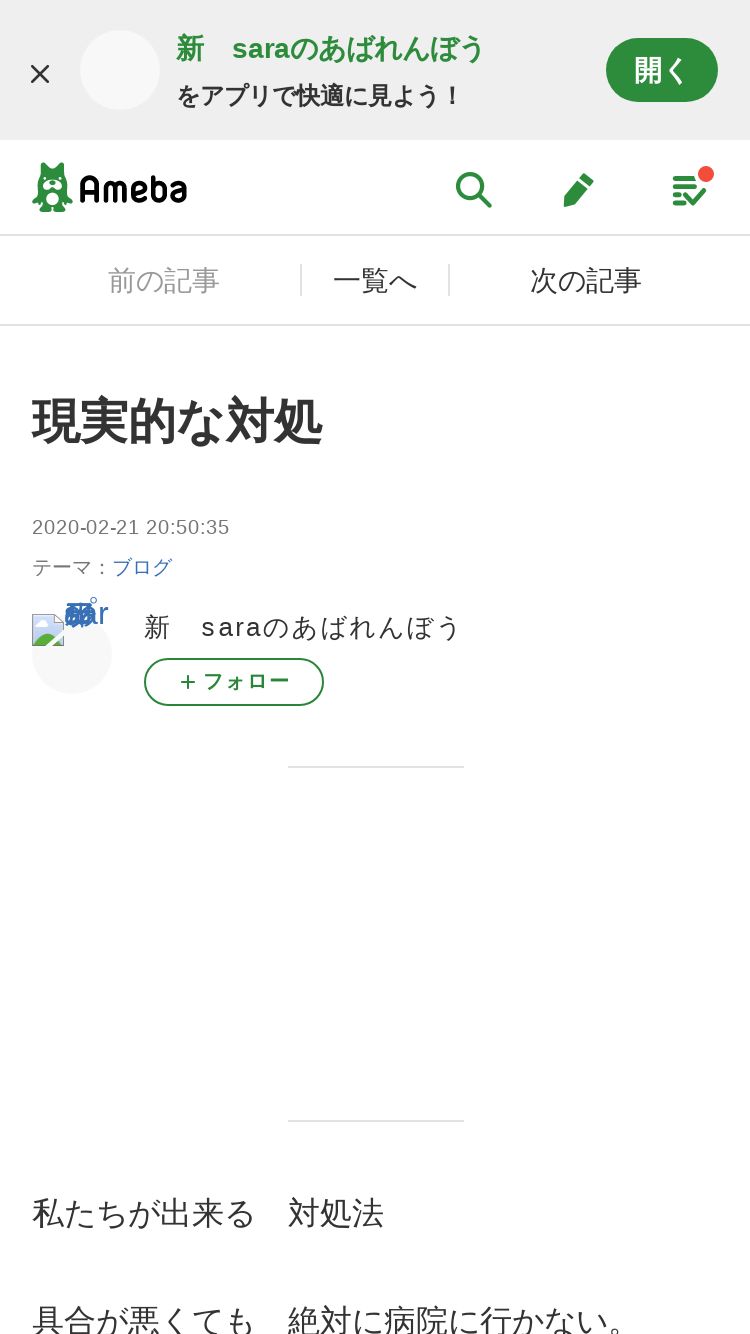The image size is (750, 1334).
Task: Dismiss the app promotion banner
Action: pos(40,73)
